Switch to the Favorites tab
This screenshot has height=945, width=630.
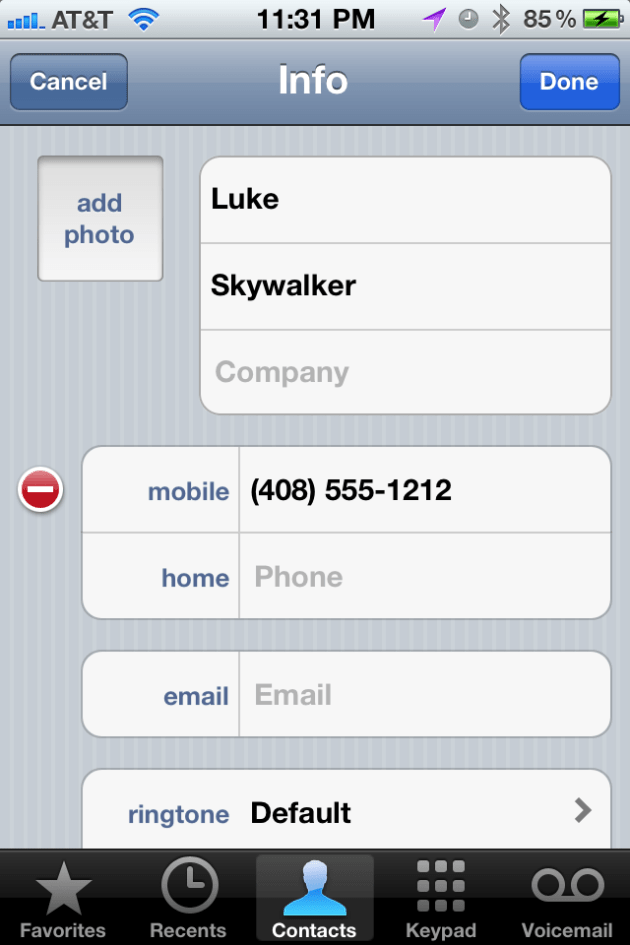pyautogui.click(x=62, y=898)
